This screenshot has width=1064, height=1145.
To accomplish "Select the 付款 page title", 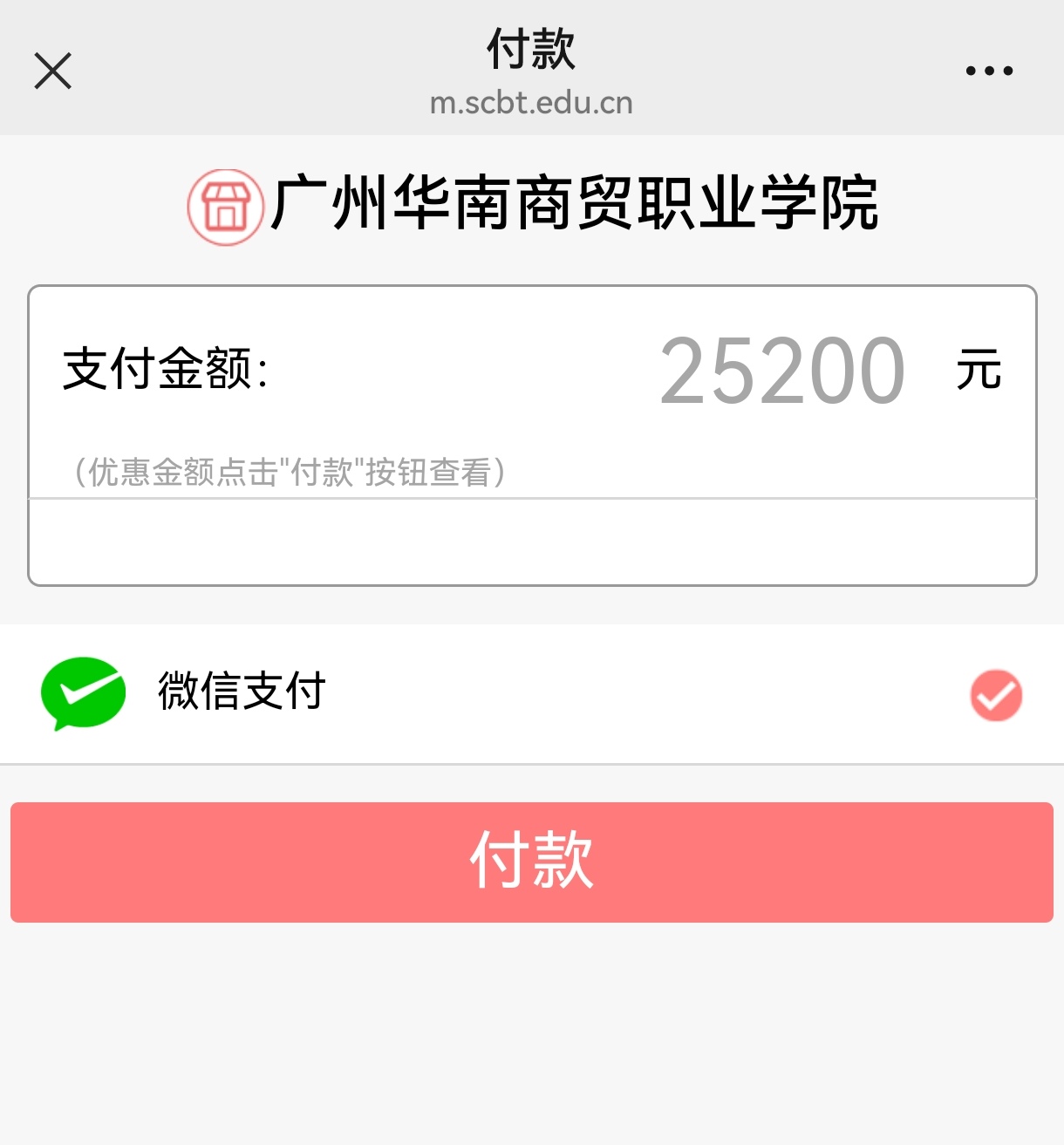I will 529,50.
